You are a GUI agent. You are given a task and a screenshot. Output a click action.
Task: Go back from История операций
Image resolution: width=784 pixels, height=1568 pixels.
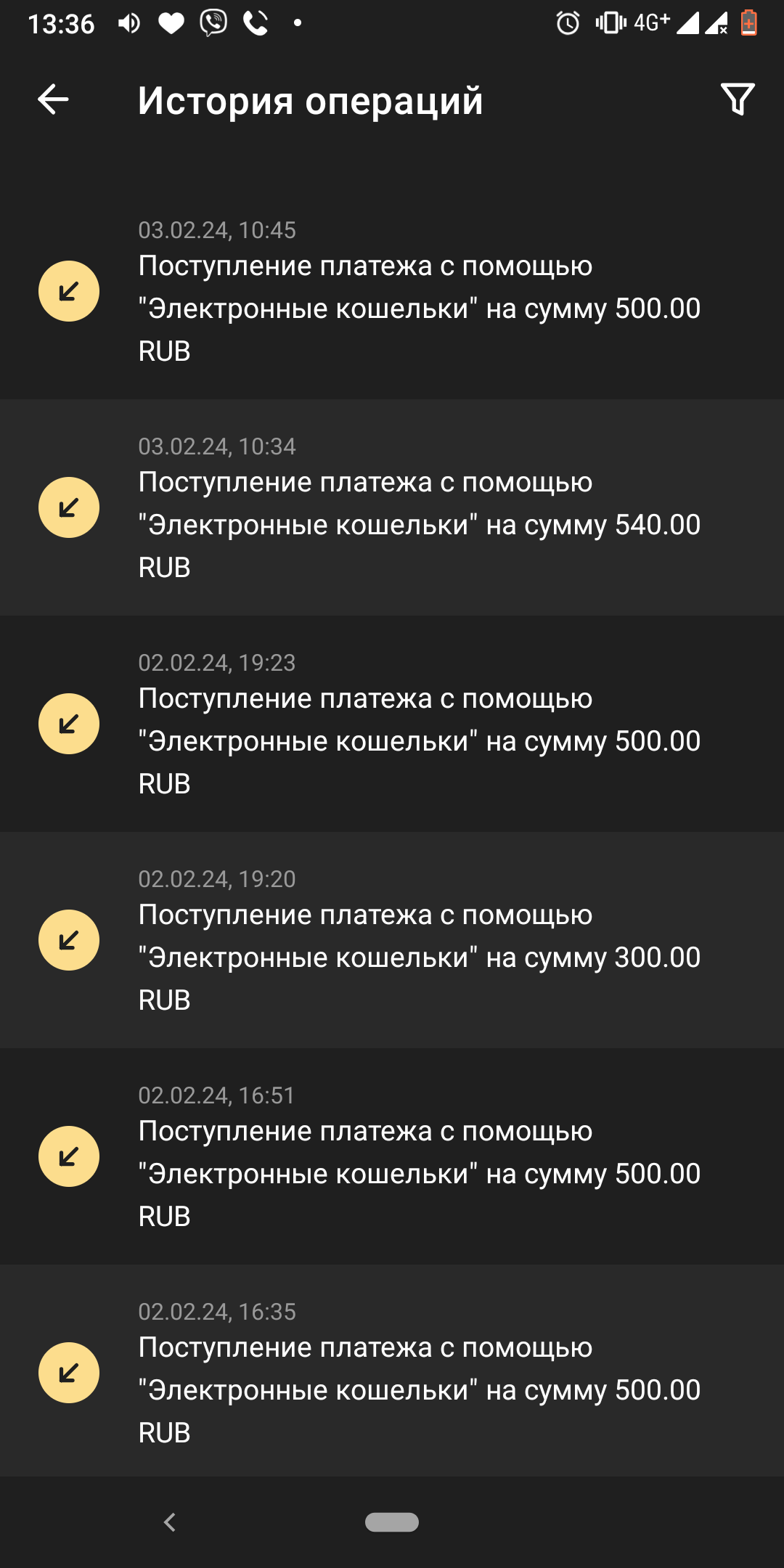coord(53,99)
